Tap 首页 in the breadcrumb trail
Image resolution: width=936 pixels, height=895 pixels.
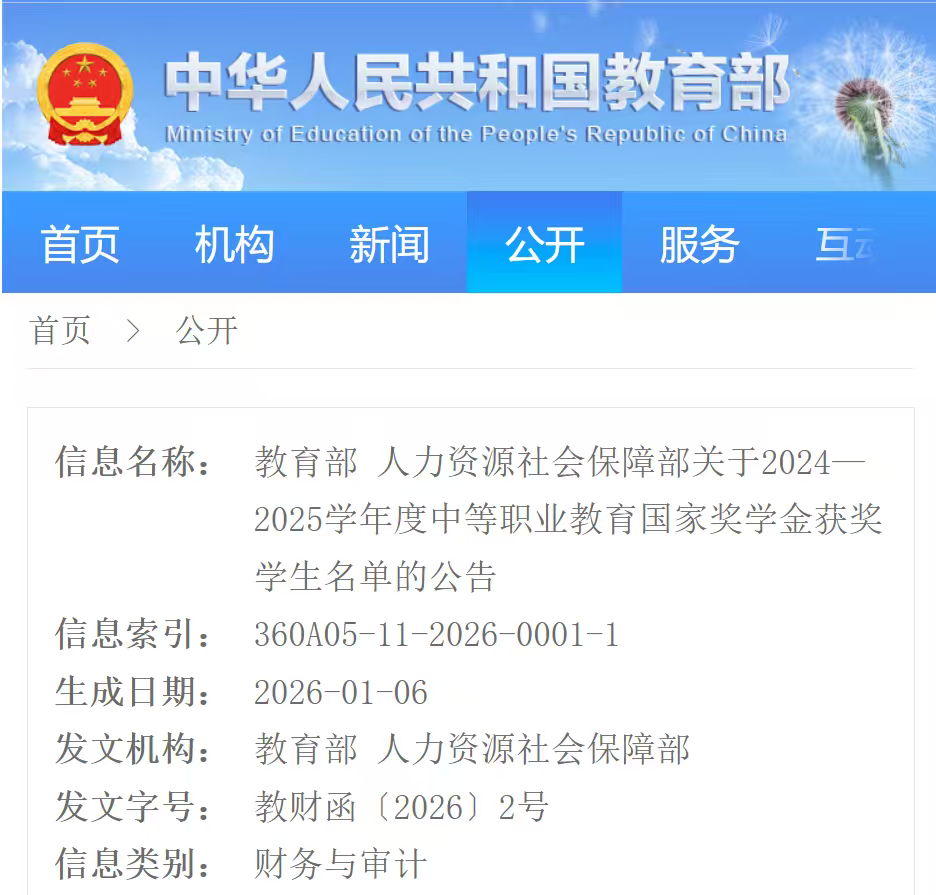[x=61, y=330]
